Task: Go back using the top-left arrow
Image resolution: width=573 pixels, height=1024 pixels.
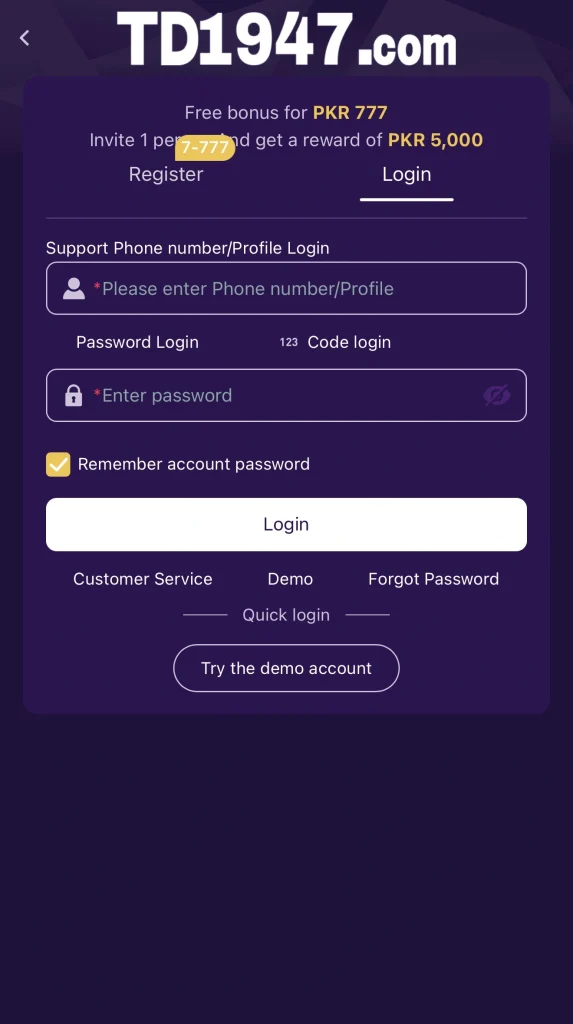Action: click(x=25, y=38)
